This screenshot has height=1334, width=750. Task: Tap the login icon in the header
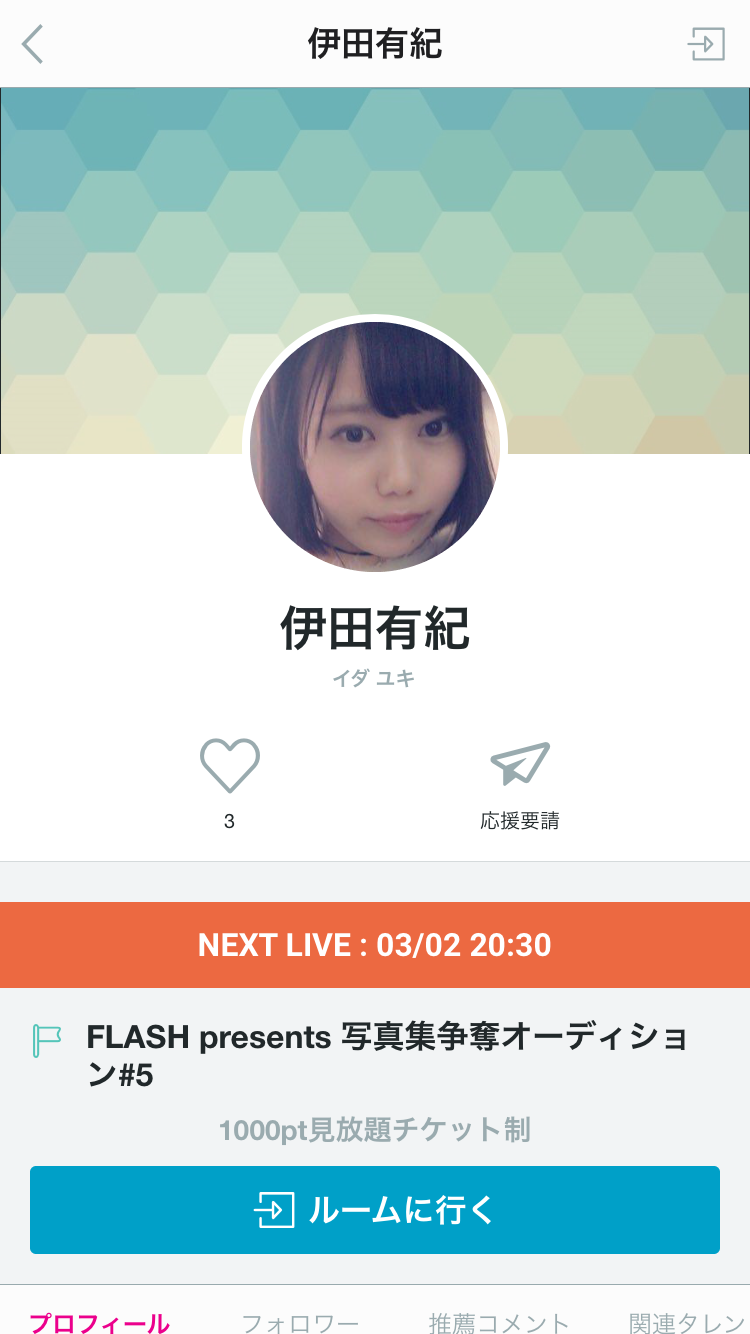click(705, 44)
